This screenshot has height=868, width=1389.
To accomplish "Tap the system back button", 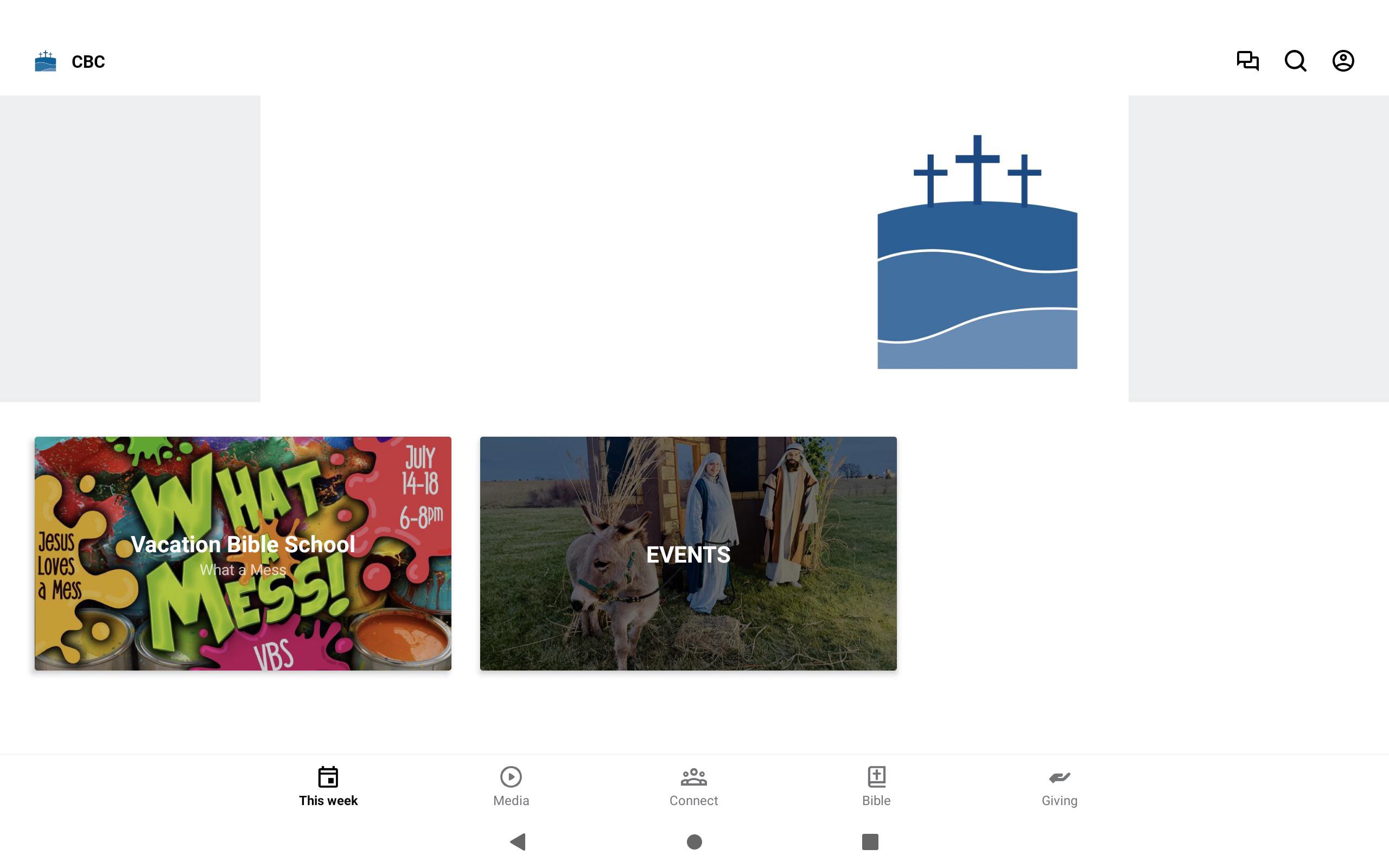I will pos(518,841).
